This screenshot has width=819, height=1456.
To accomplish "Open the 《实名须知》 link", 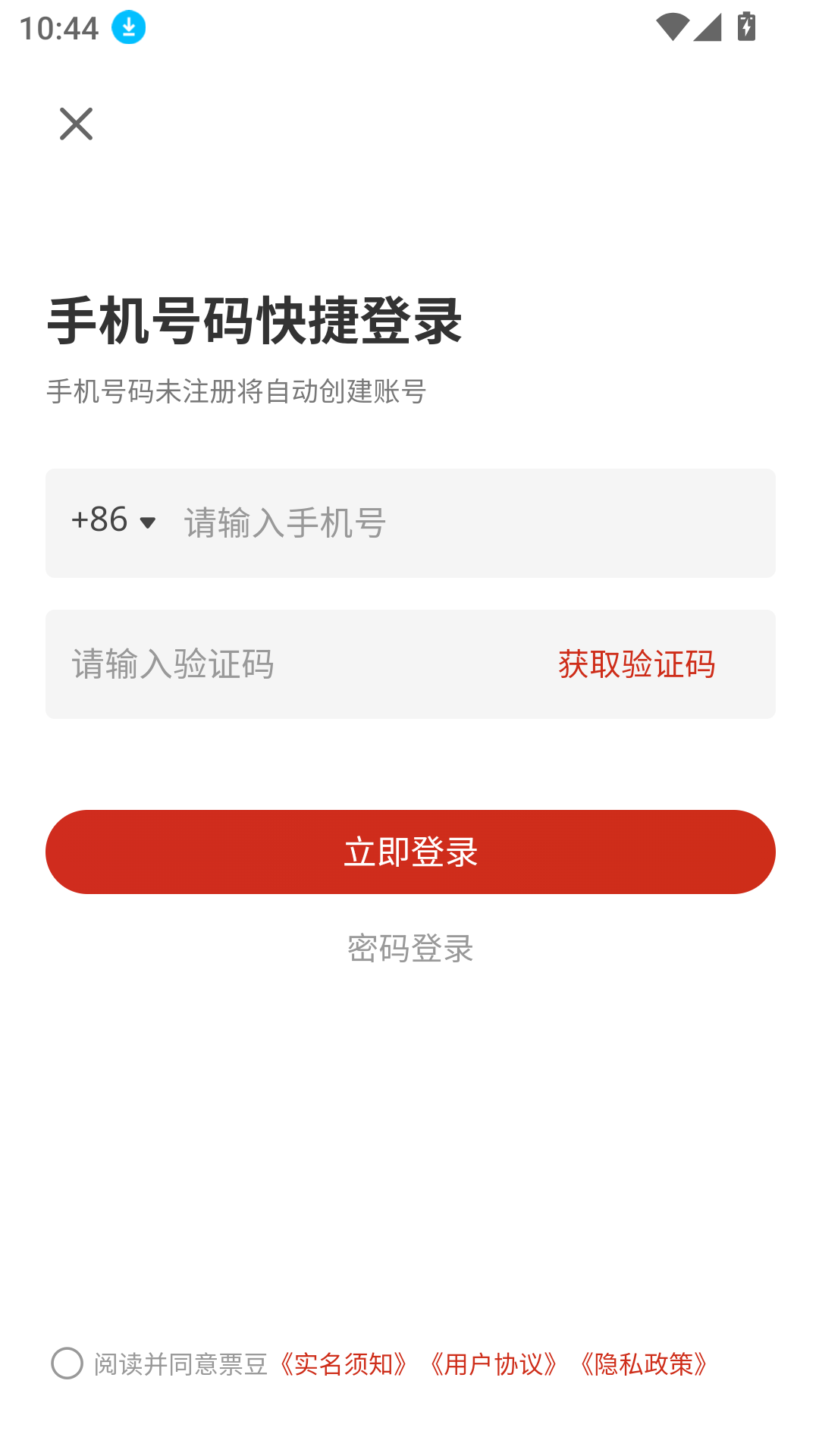I will click(344, 1364).
